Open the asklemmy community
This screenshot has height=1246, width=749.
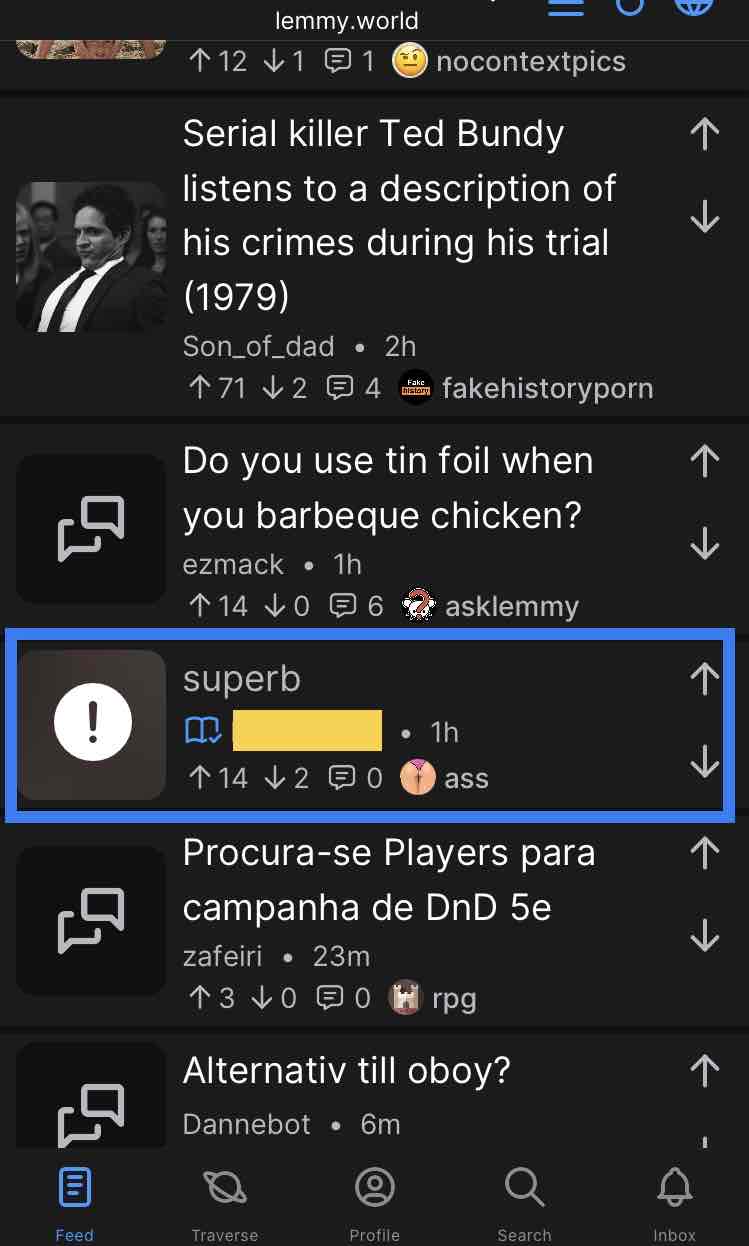coord(490,606)
